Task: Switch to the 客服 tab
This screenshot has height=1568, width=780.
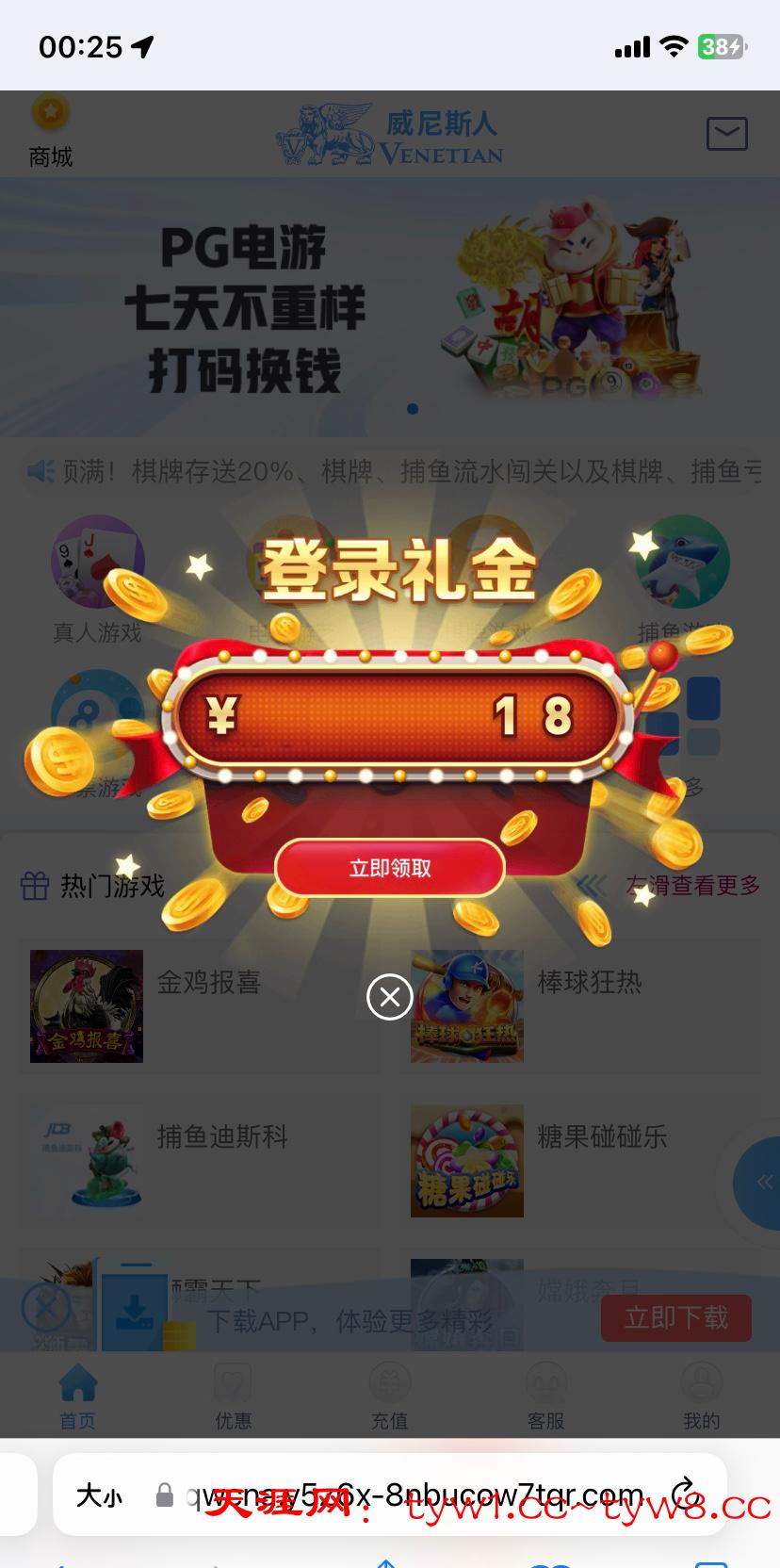Action: pyautogui.click(x=545, y=1396)
